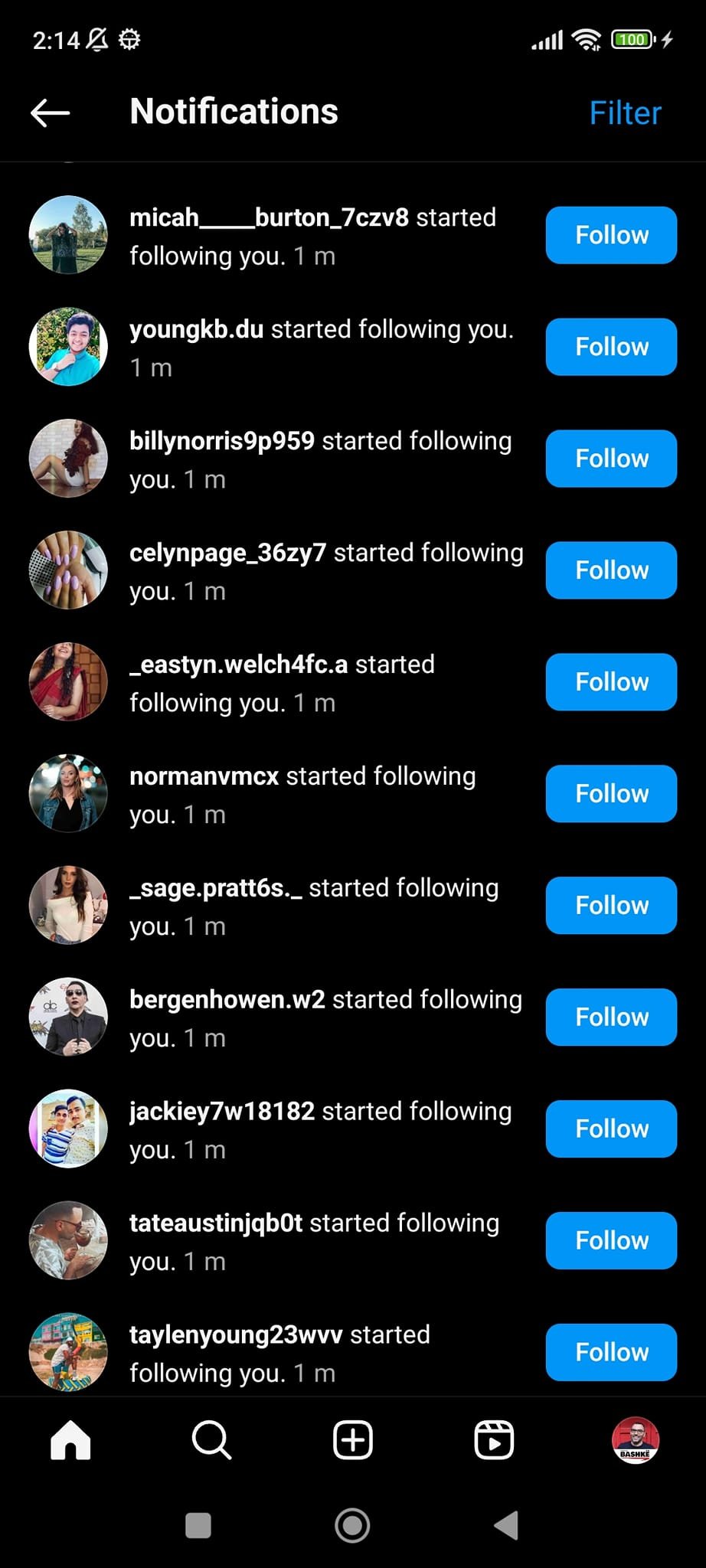Open my profile tab
The width and height of the screenshot is (706, 1568).
tap(635, 1440)
